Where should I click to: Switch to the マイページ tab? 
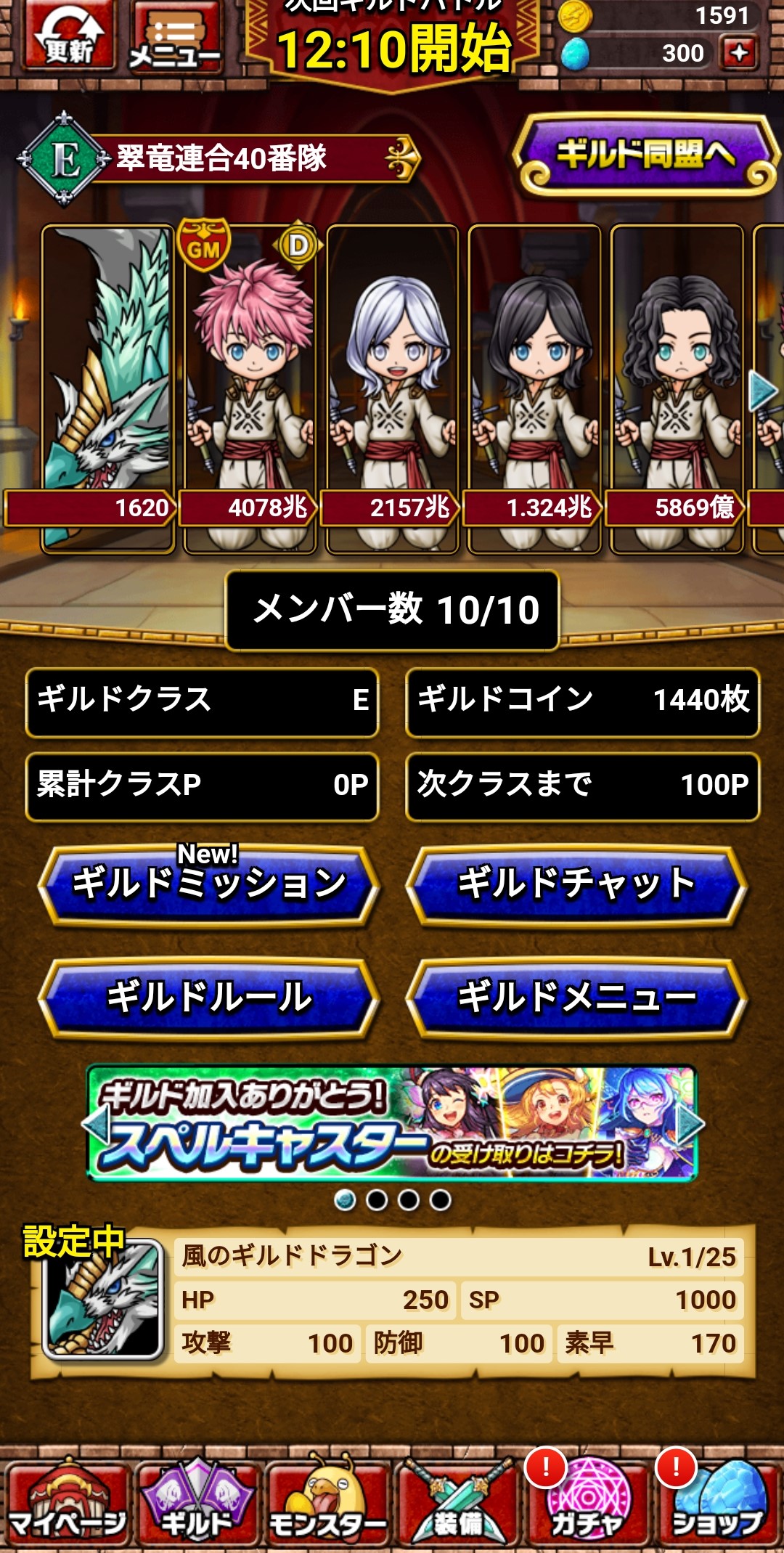coord(68,1503)
